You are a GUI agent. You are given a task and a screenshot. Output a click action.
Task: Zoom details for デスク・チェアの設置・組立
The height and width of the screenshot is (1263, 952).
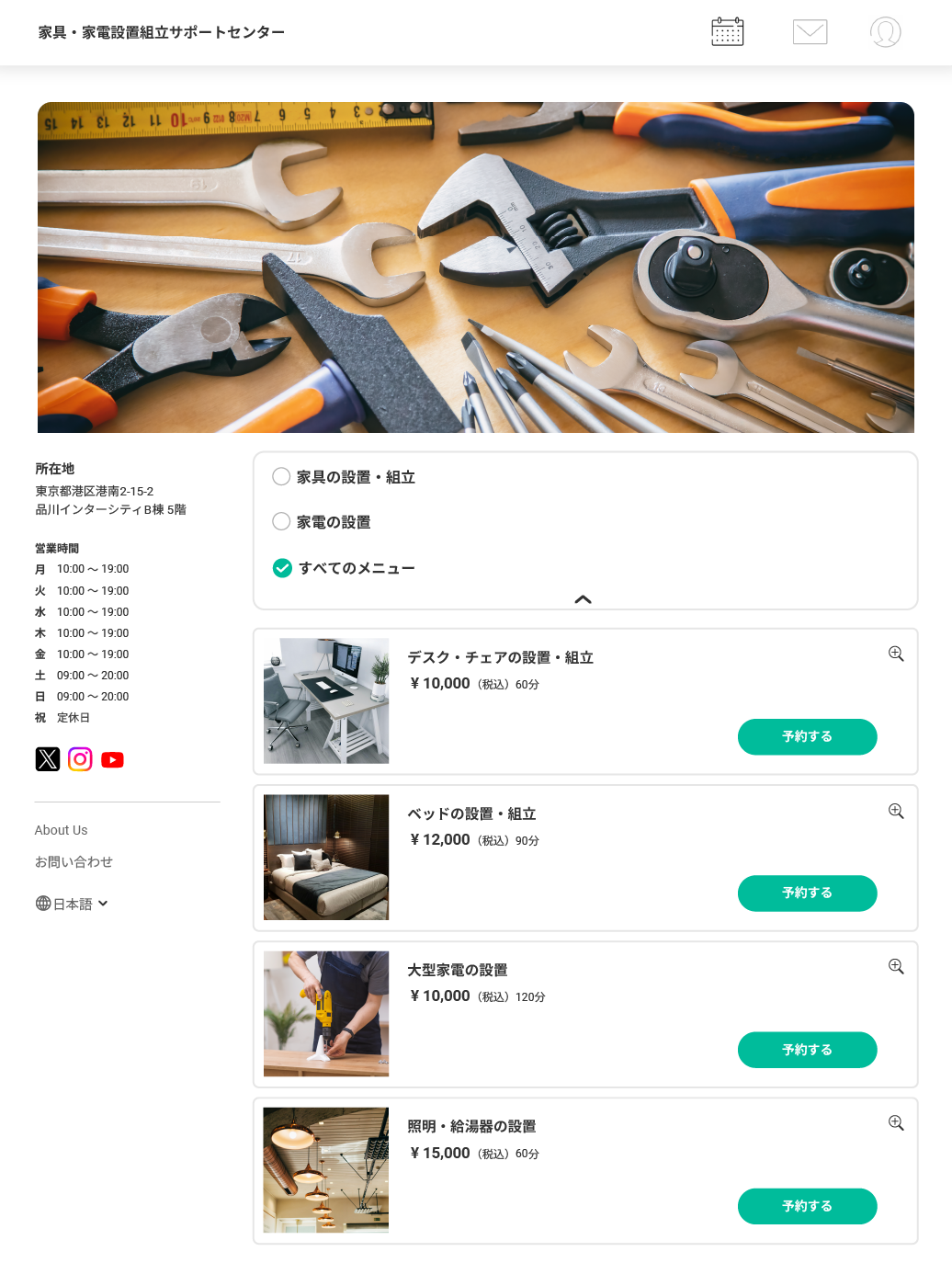tap(896, 654)
